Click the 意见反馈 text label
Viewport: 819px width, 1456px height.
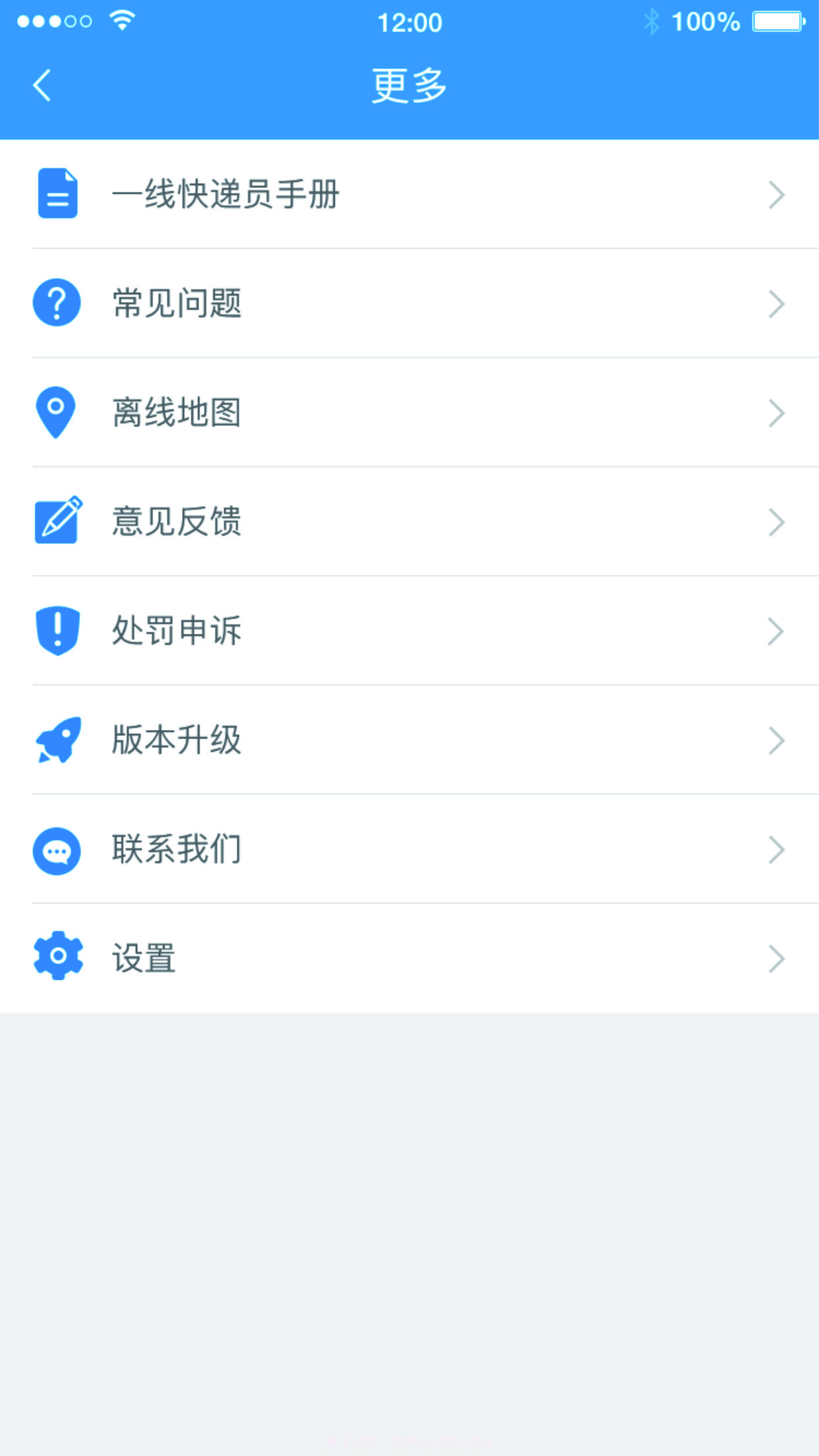coord(177,522)
